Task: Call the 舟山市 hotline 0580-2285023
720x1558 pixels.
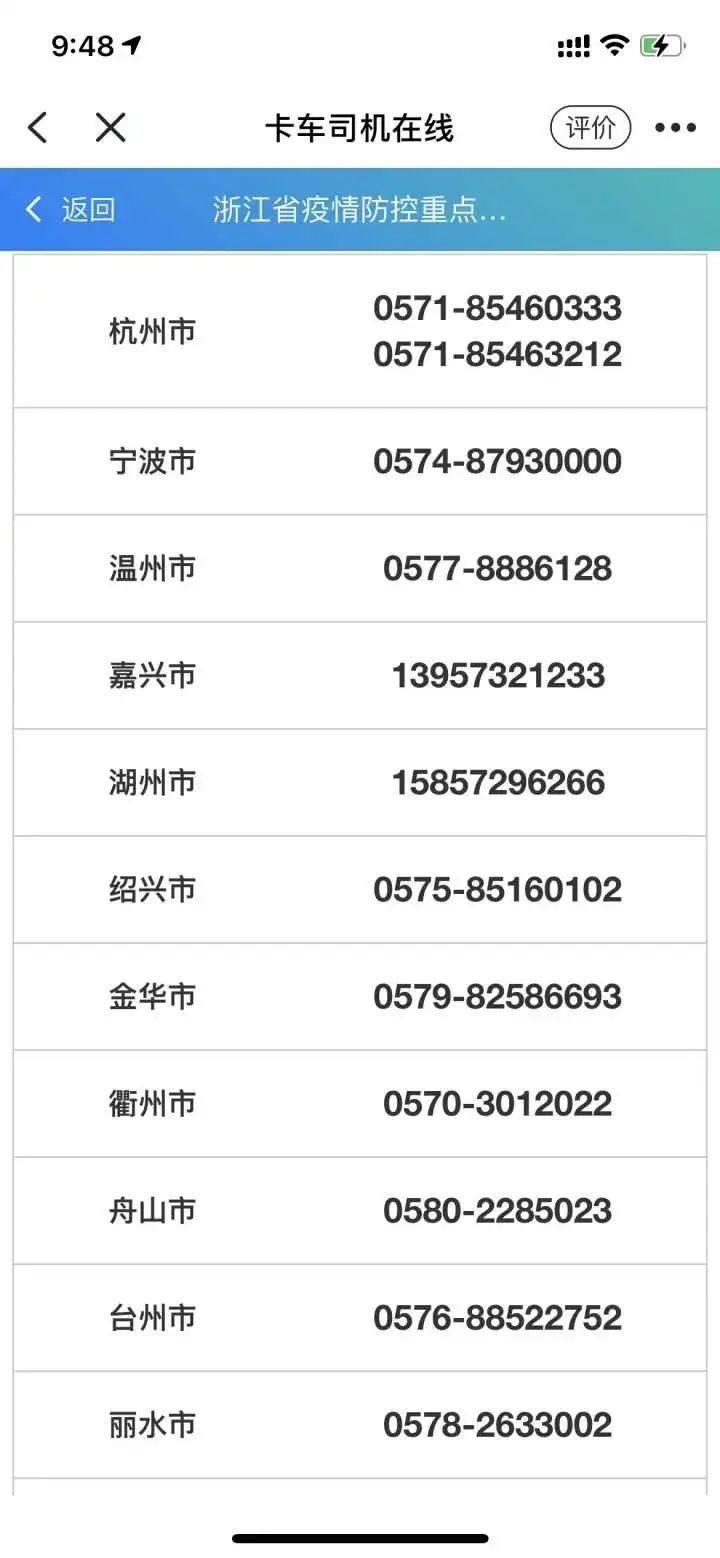Action: [x=497, y=1210]
